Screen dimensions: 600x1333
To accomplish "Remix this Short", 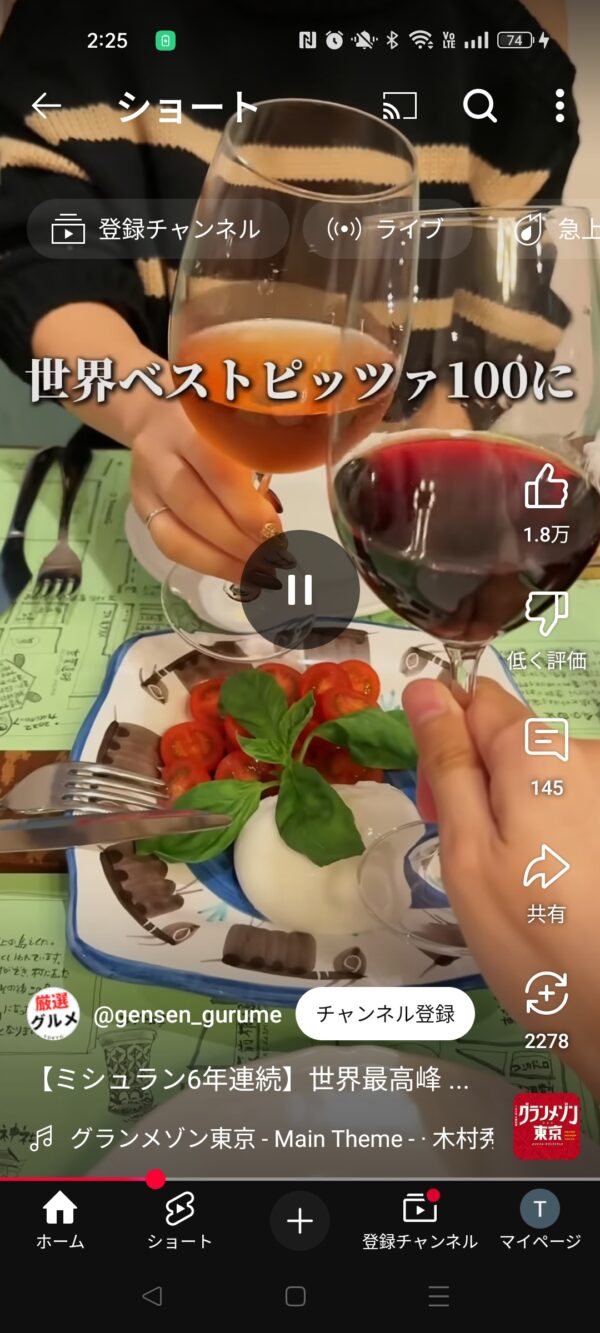I will click(546, 1010).
